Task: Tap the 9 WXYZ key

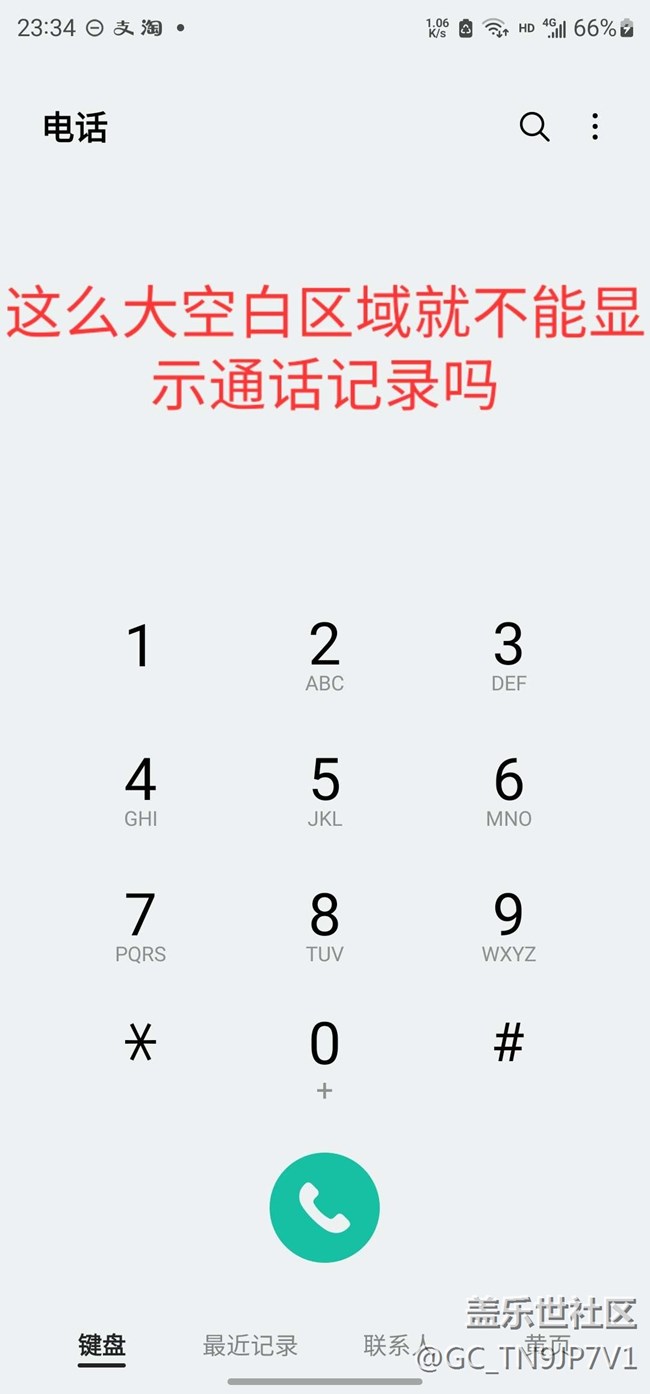Action: click(x=508, y=927)
